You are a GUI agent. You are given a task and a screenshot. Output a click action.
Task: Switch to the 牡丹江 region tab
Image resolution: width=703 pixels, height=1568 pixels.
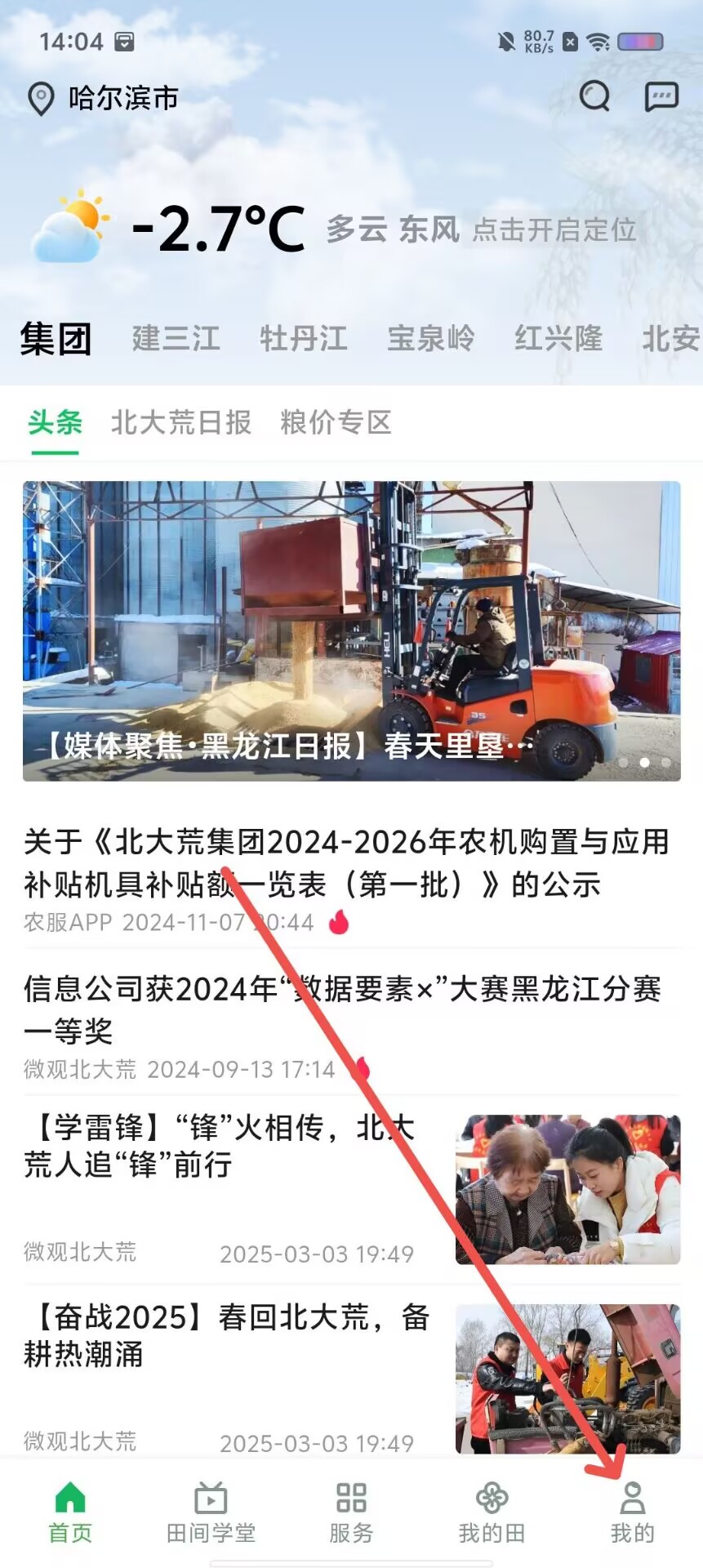click(303, 338)
